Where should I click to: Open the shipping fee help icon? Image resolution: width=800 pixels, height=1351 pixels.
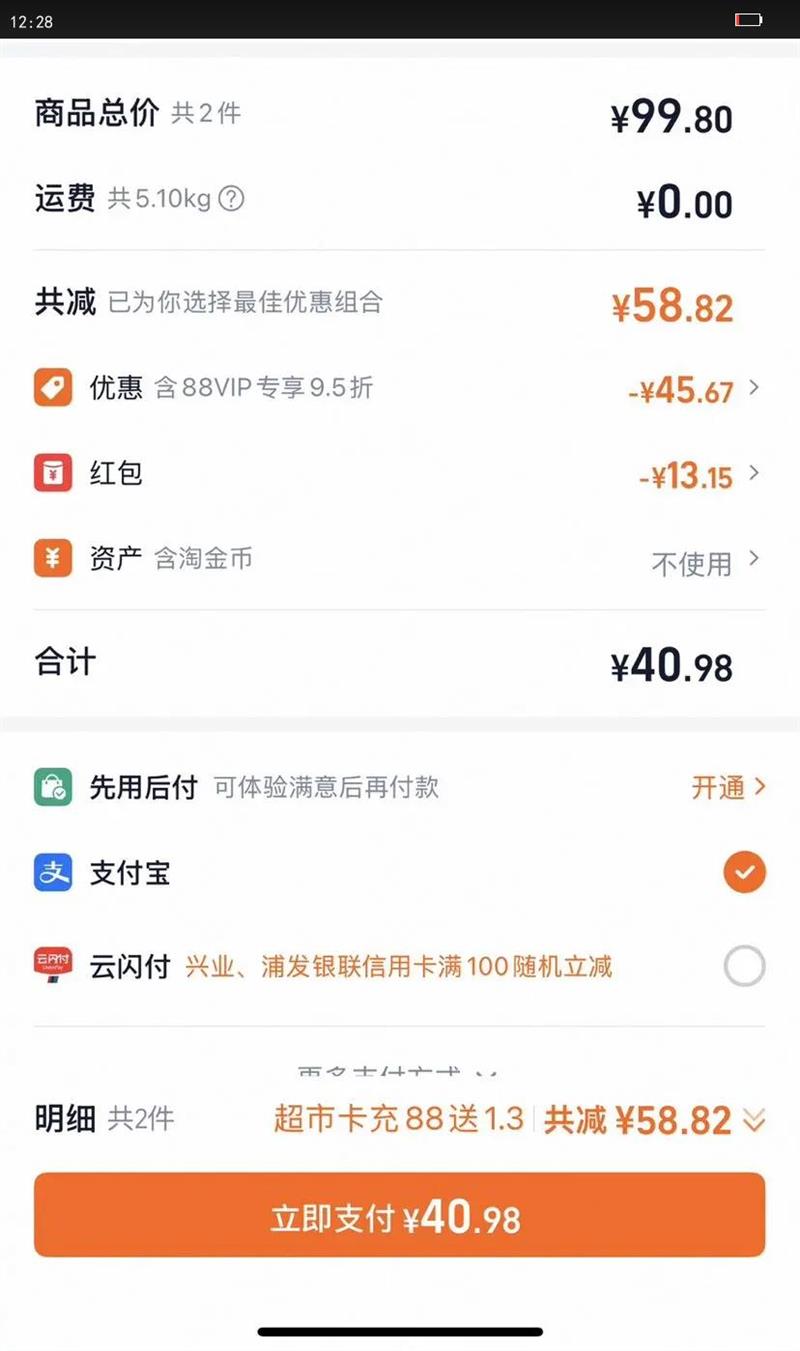pyautogui.click(x=231, y=199)
